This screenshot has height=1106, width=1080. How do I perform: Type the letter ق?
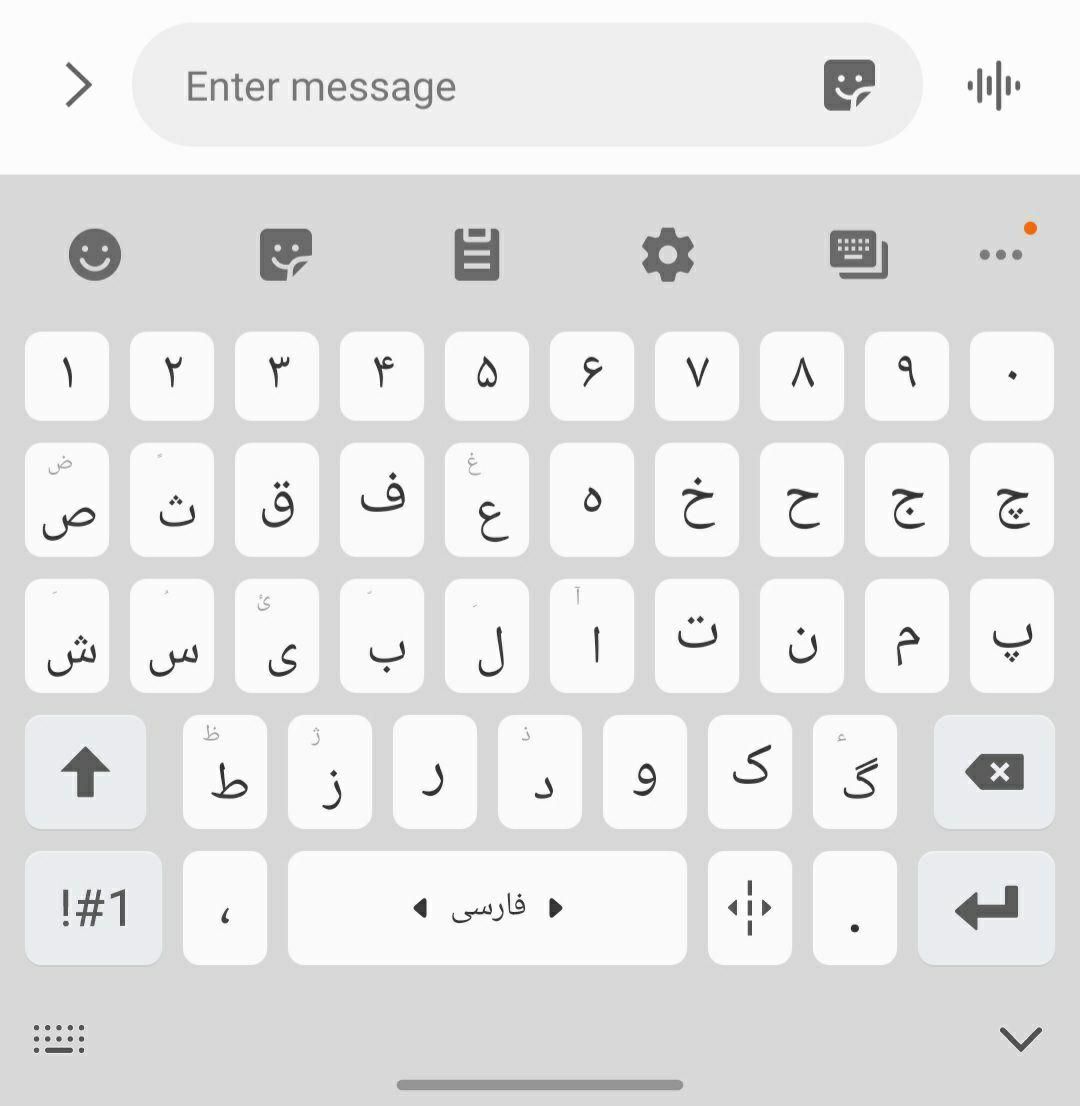[277, 500]
